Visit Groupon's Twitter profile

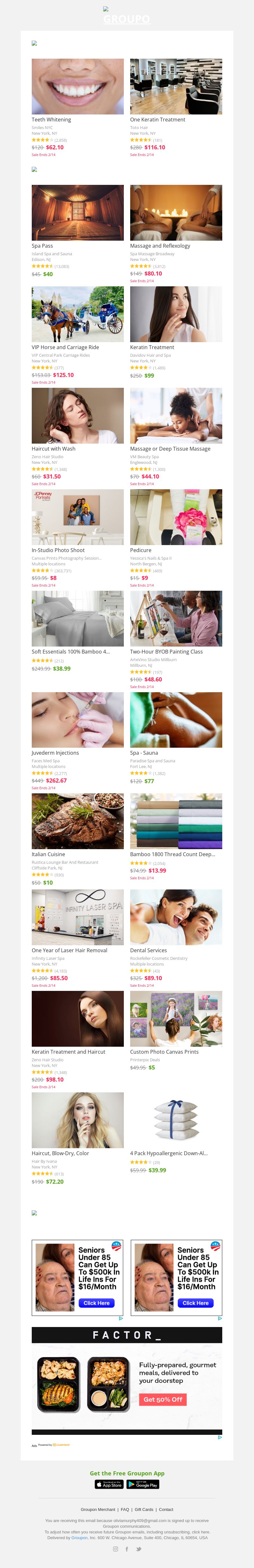[x=138, y=1549]
